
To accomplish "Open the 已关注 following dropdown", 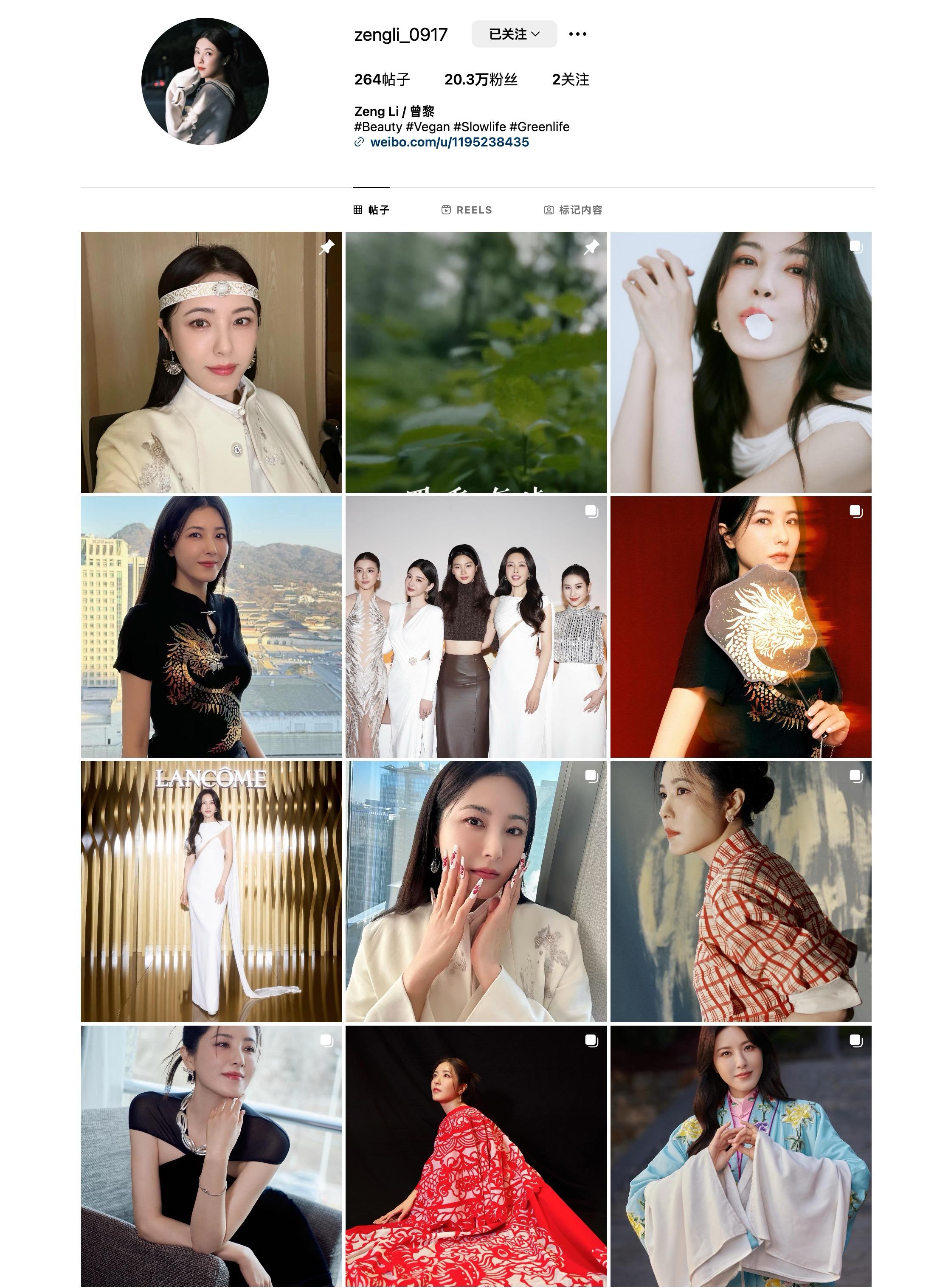I will [x=513, y=34].
